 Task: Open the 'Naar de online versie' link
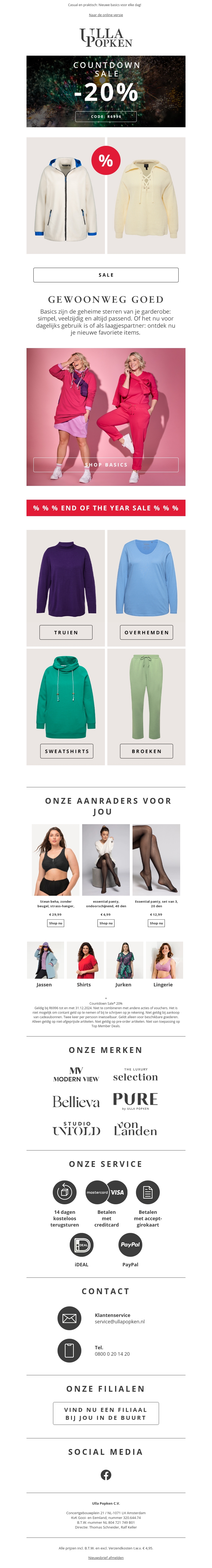tap(105, 15)
